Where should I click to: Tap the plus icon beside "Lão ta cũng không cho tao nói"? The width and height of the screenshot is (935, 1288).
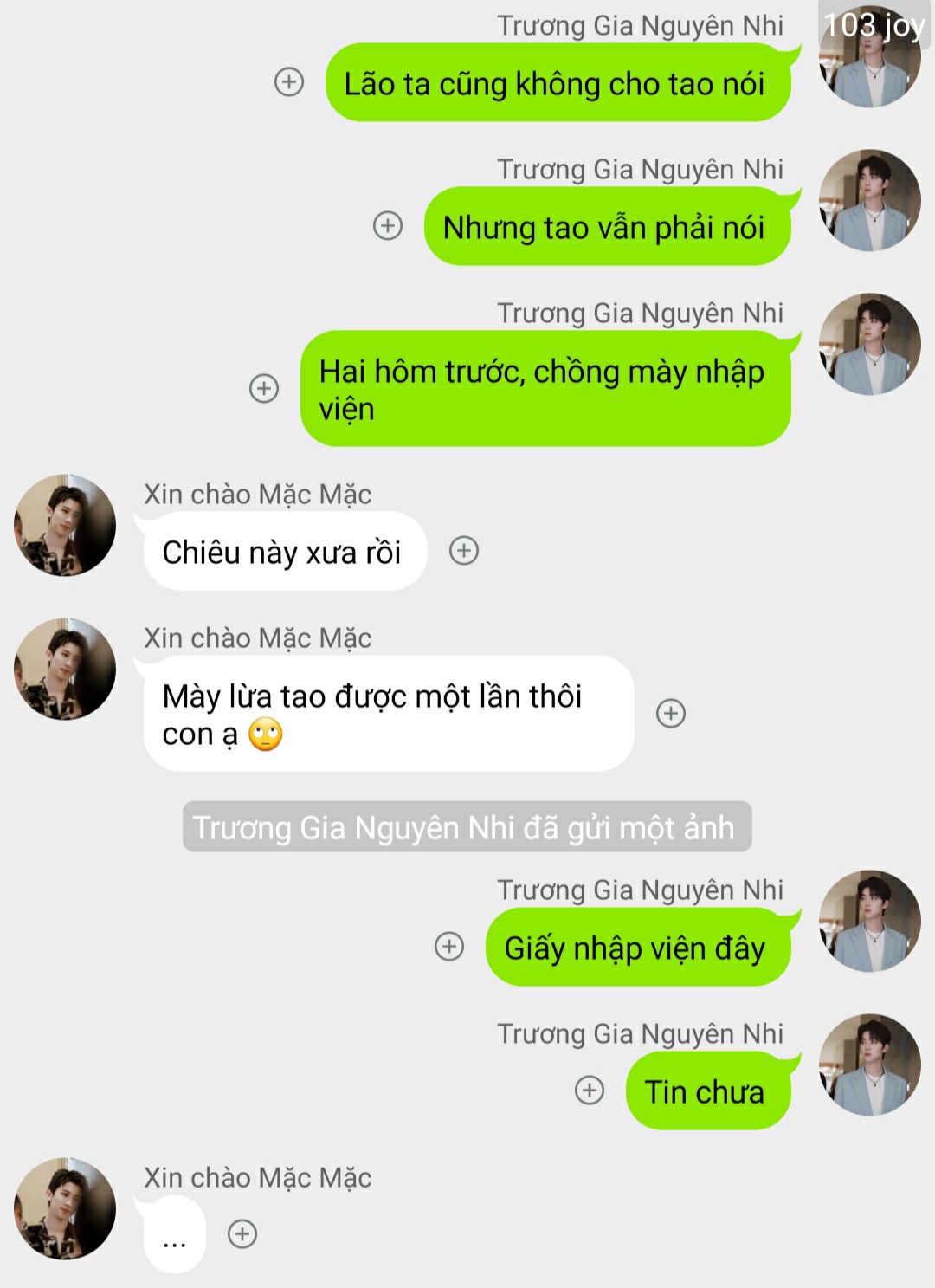289,82
